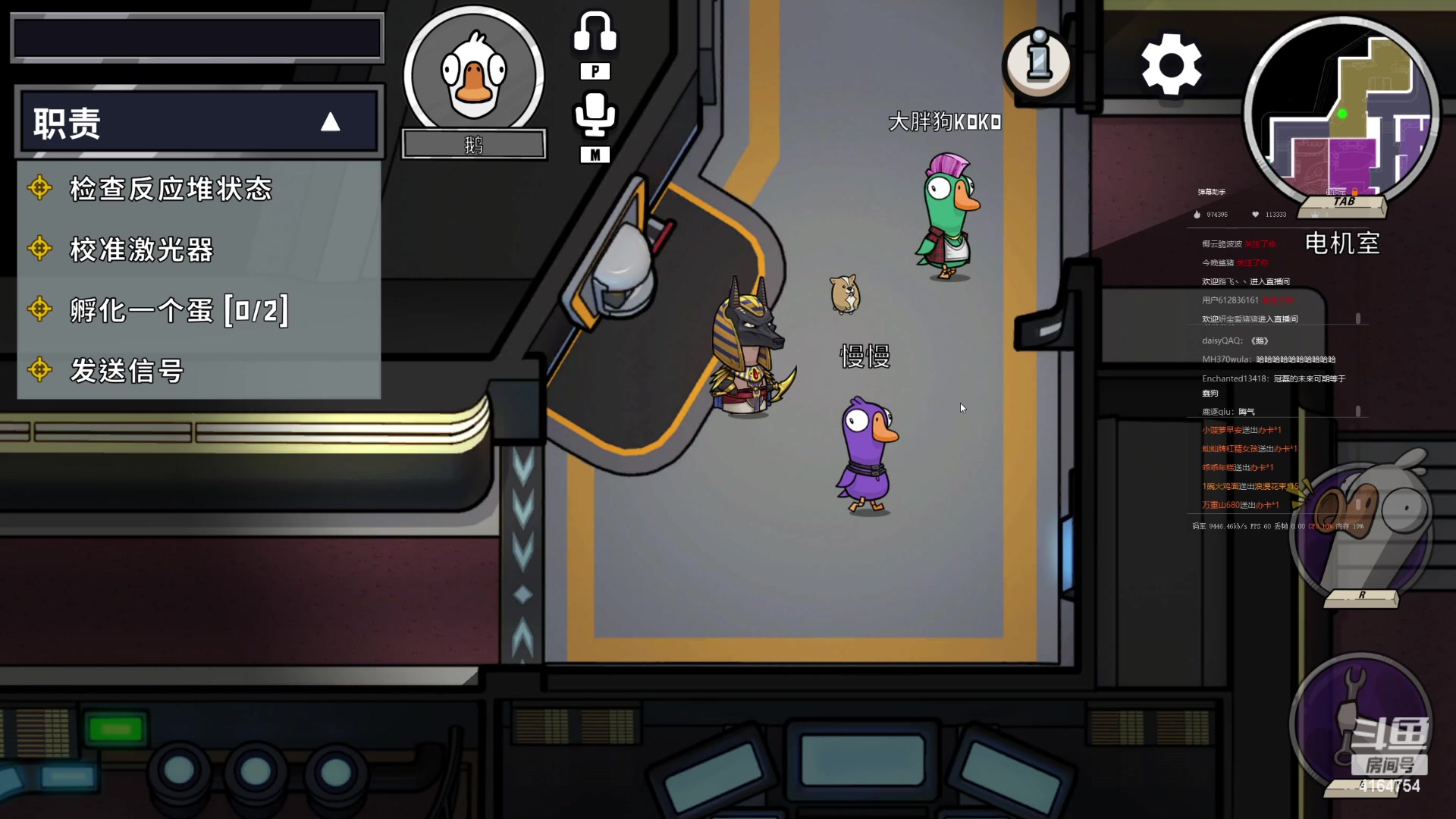
Task: Activate the report horn button
Action: click(1360, 529)
